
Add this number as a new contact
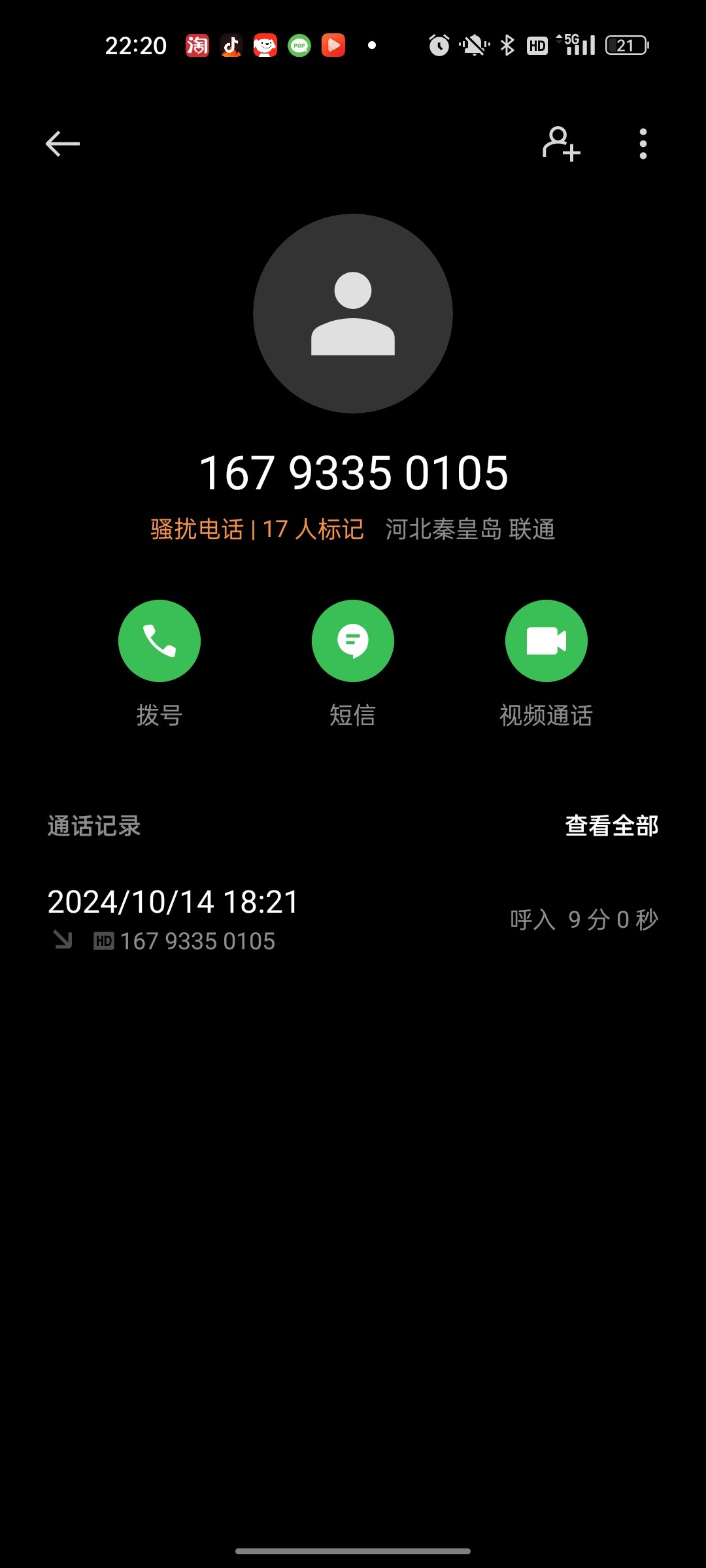point(561,144)
